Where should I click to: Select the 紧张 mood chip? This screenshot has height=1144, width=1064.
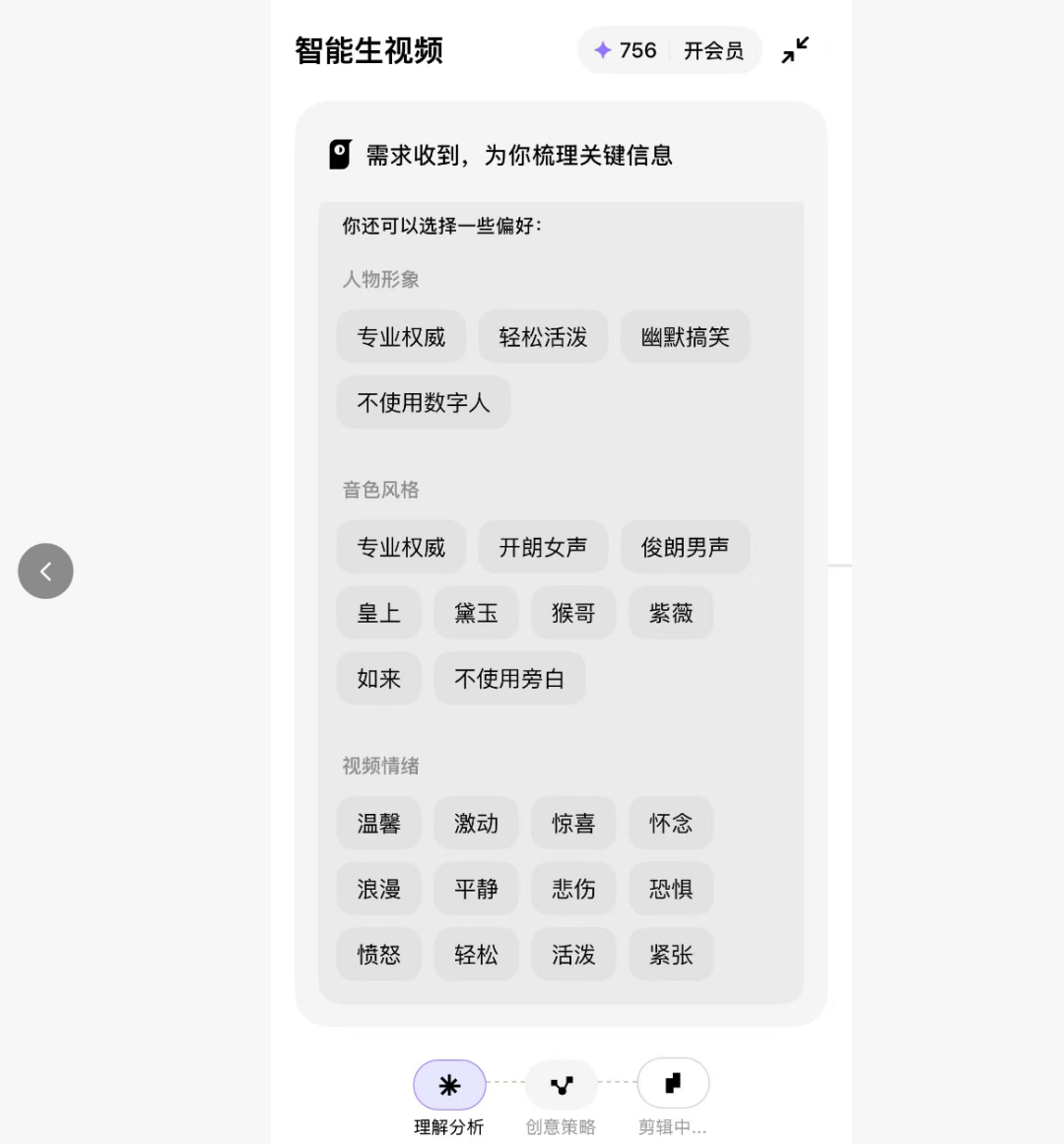click(x=671, y=954)
